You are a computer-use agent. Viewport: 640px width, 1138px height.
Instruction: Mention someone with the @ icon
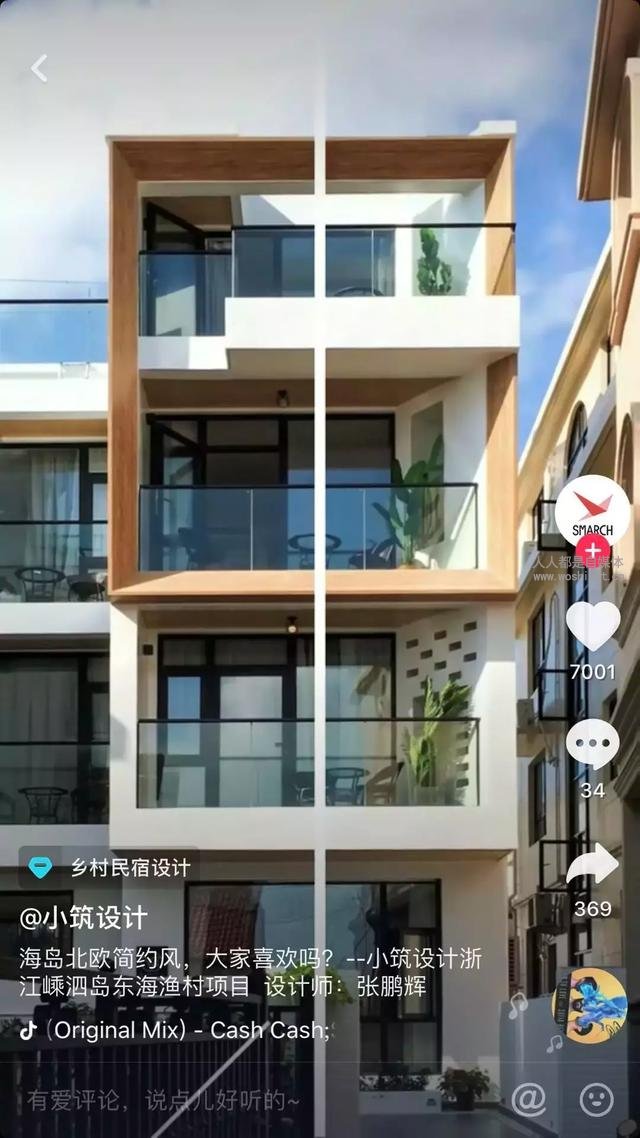528,1099
